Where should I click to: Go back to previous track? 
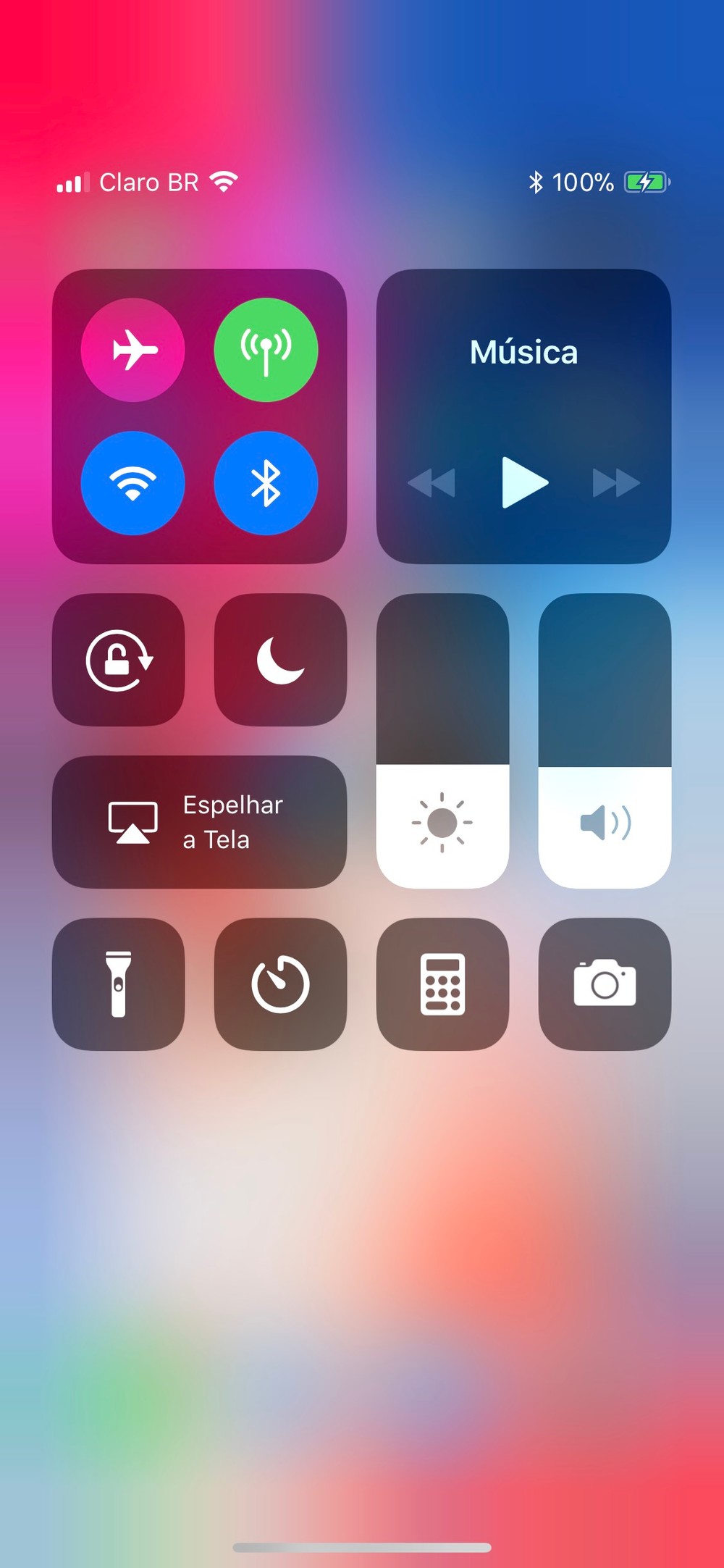[432, 482]
